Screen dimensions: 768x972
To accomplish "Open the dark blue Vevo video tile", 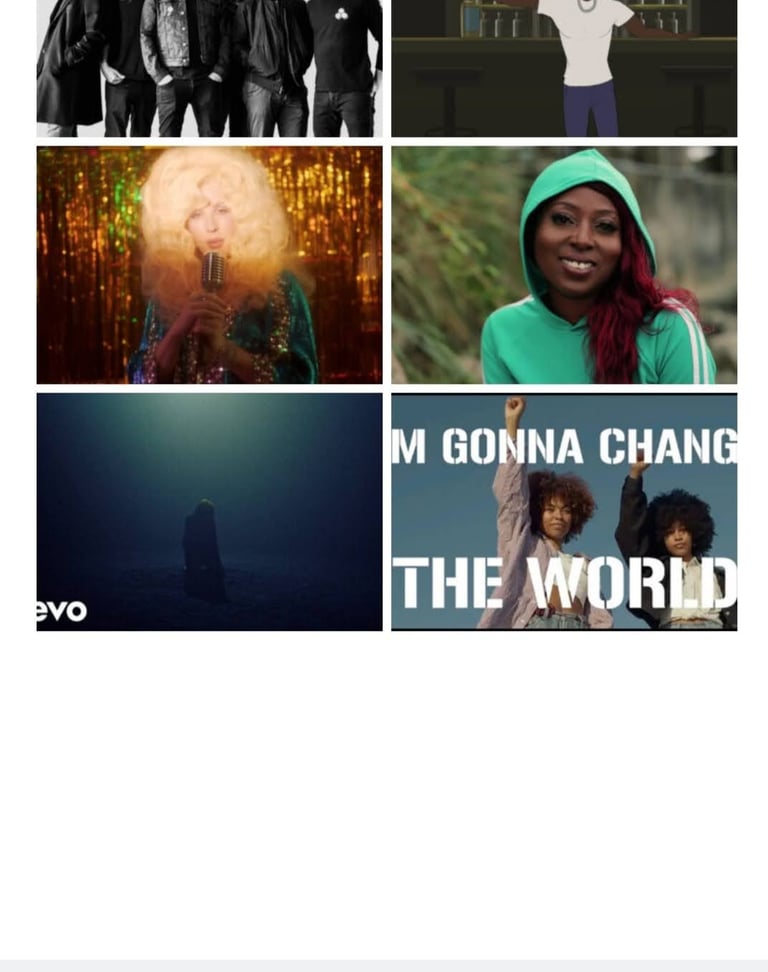I will [209, 511].
